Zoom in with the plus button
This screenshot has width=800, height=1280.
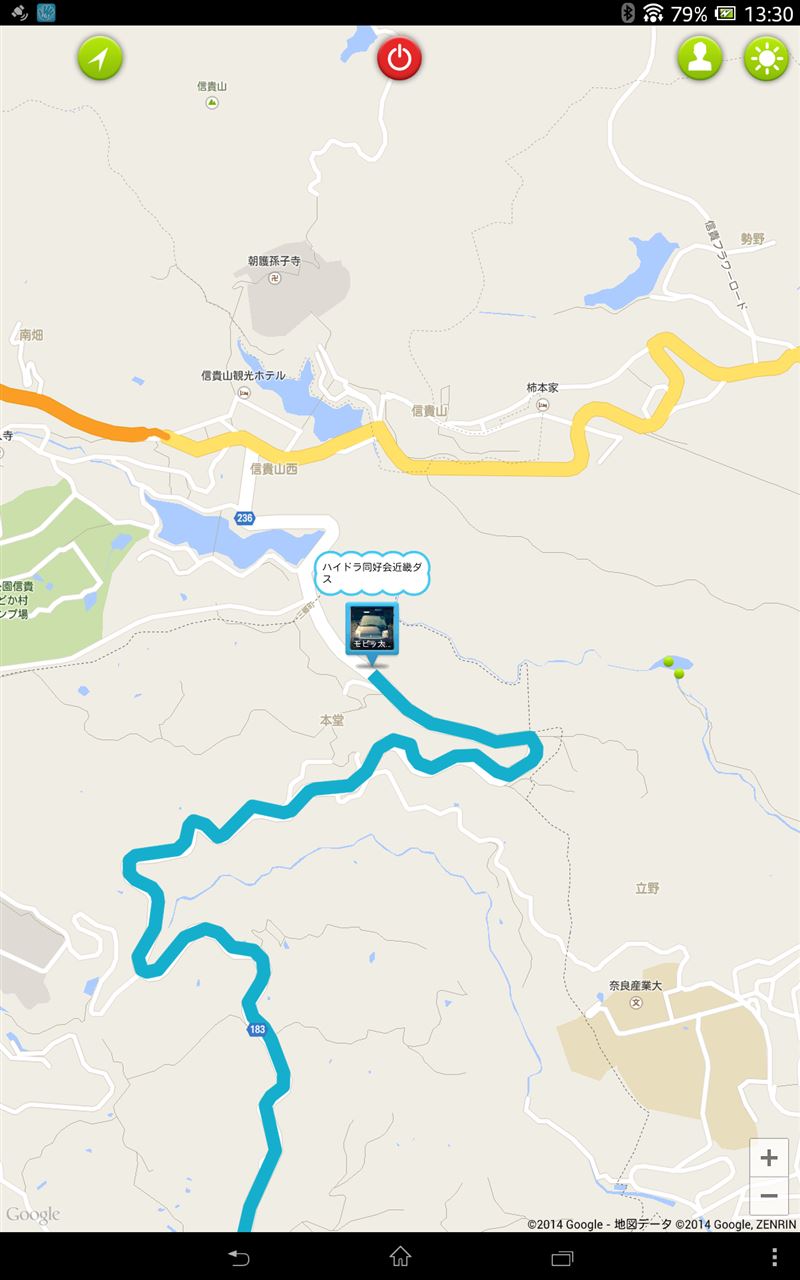[769, 1158]
